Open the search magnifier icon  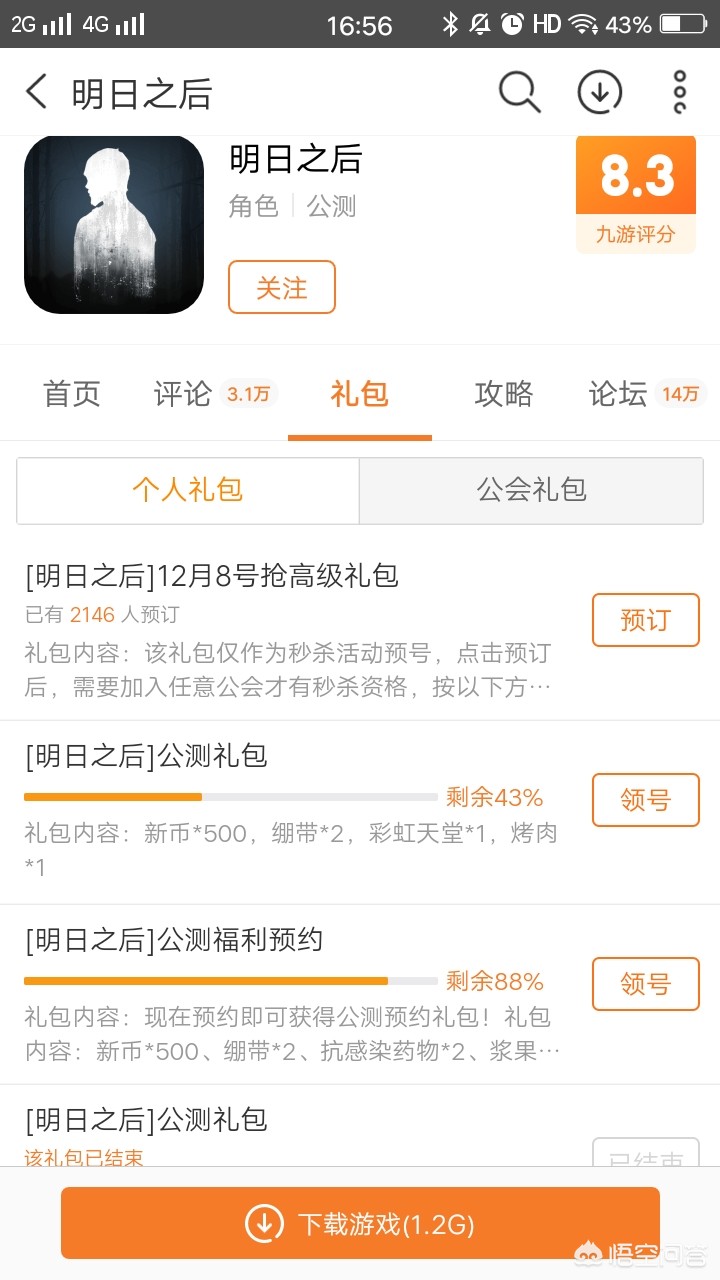[519, 92]
